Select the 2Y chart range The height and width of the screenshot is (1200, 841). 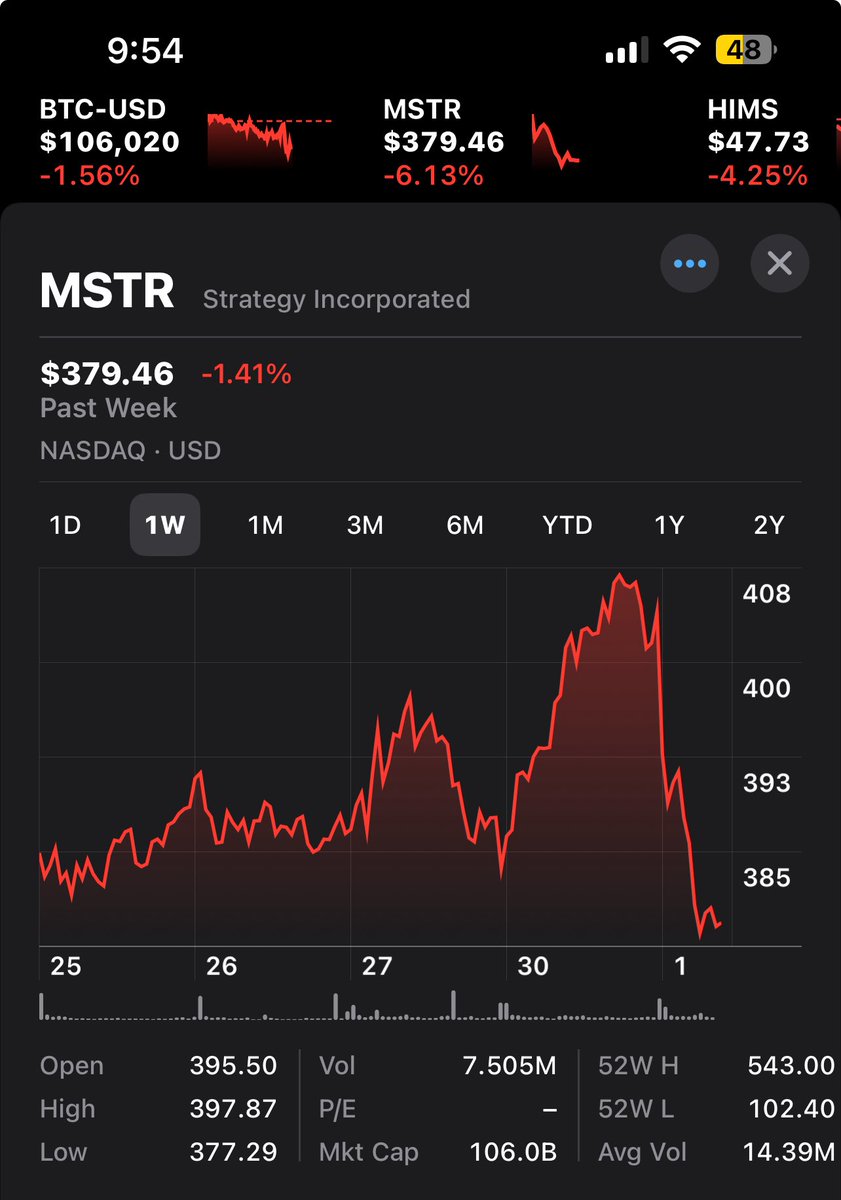(x=768, y=525)
